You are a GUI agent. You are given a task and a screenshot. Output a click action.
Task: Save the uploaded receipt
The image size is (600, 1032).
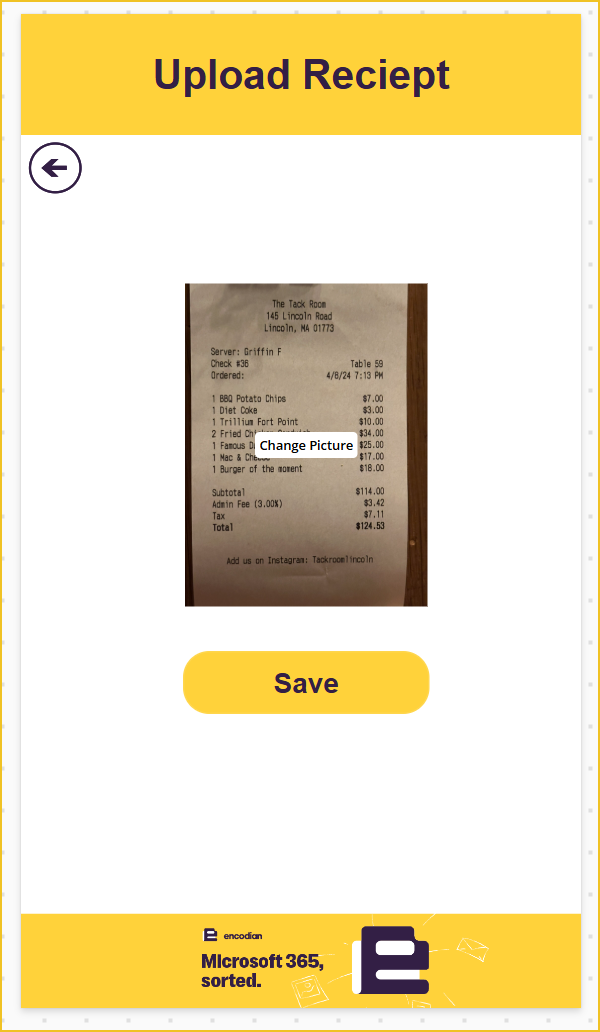pyautogui.click(x=306, y=683)
